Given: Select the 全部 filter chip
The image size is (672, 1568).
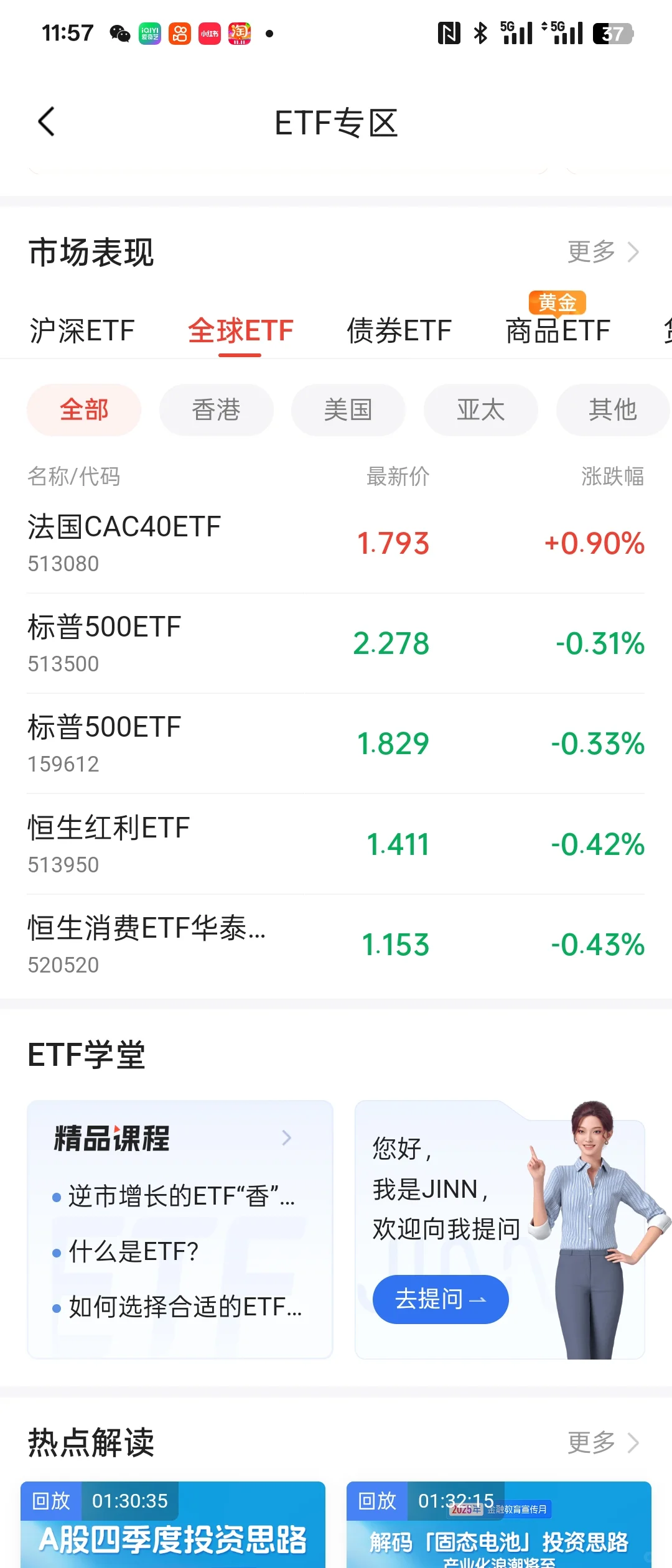Looking at the screenshot, I should pyautogui.click(x=84, y=410).
